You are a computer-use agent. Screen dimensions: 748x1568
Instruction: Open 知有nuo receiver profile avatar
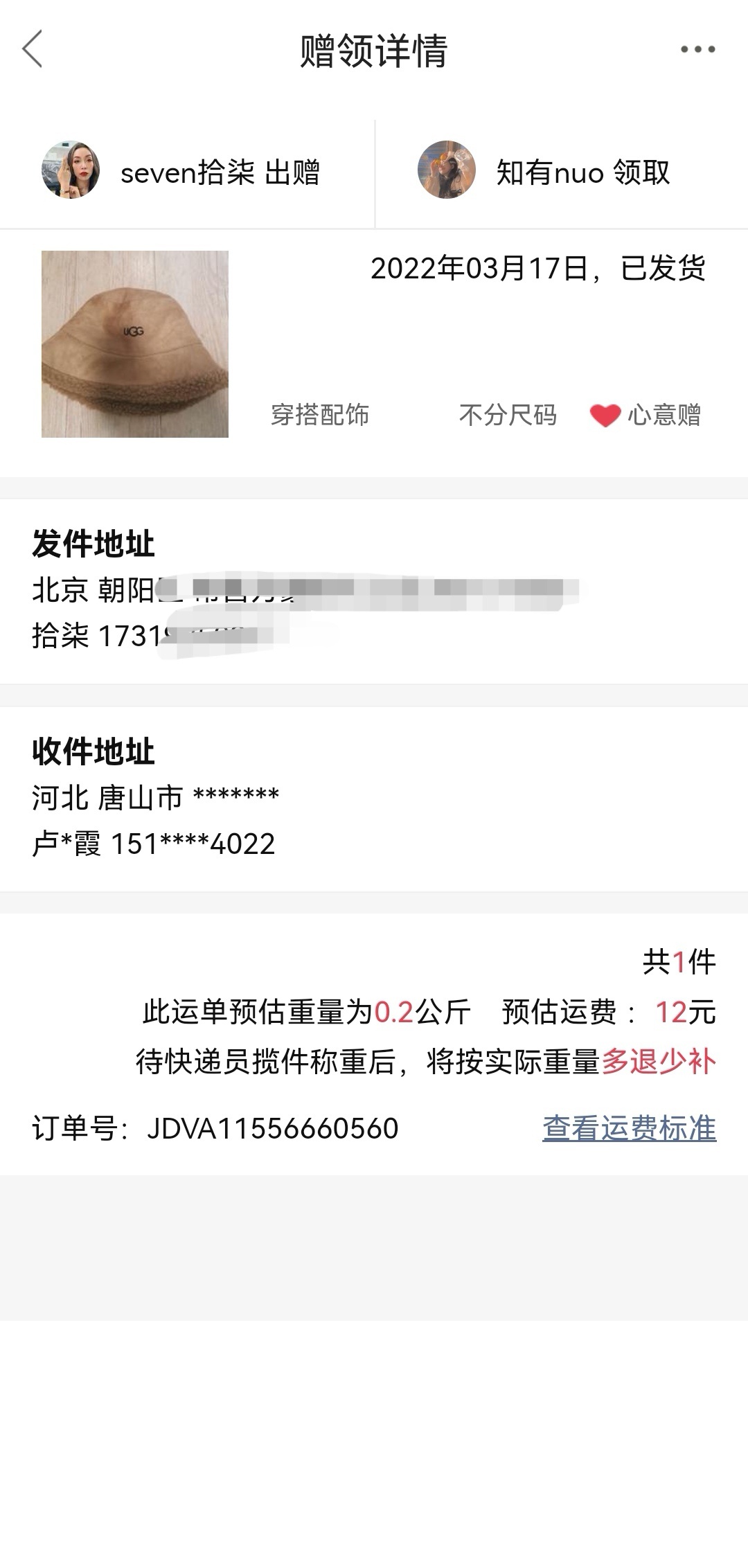tap(447, 170)
